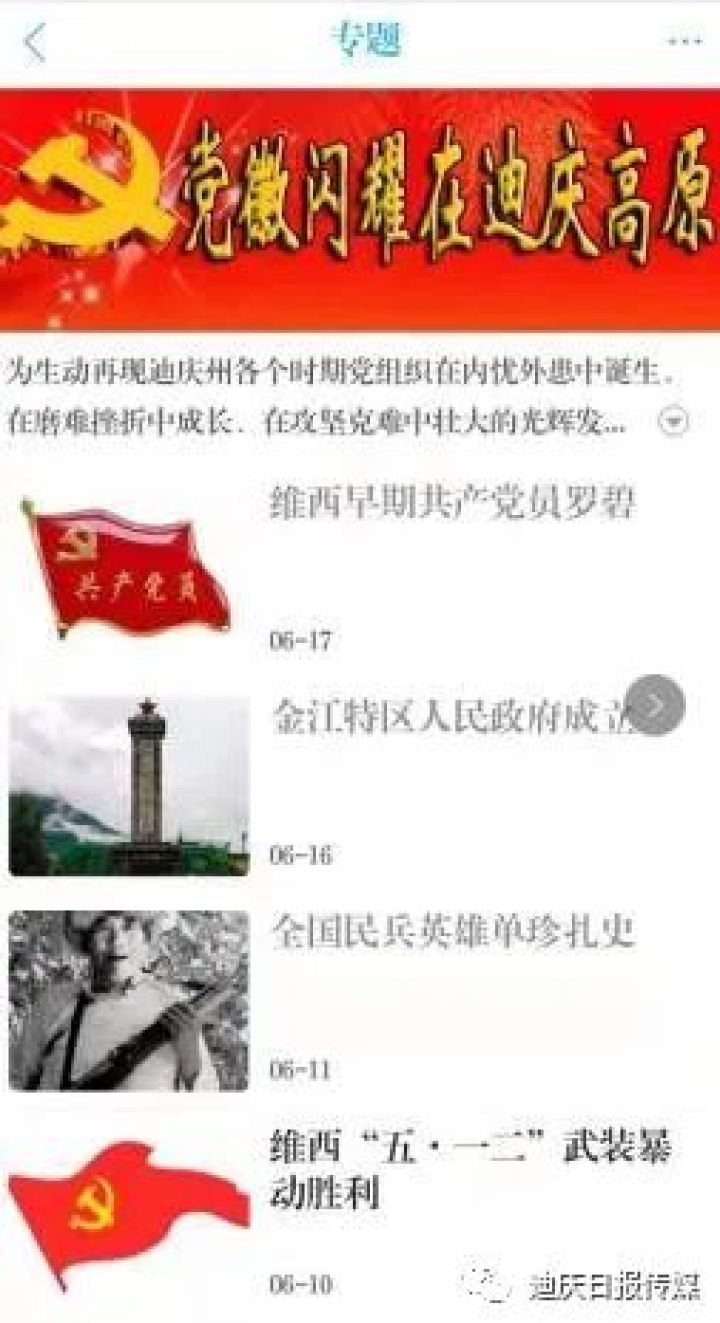Open article 全国民兵英雄单珍扎史
The height and width of the screenshot is (1323, 720).
point(452,932)
